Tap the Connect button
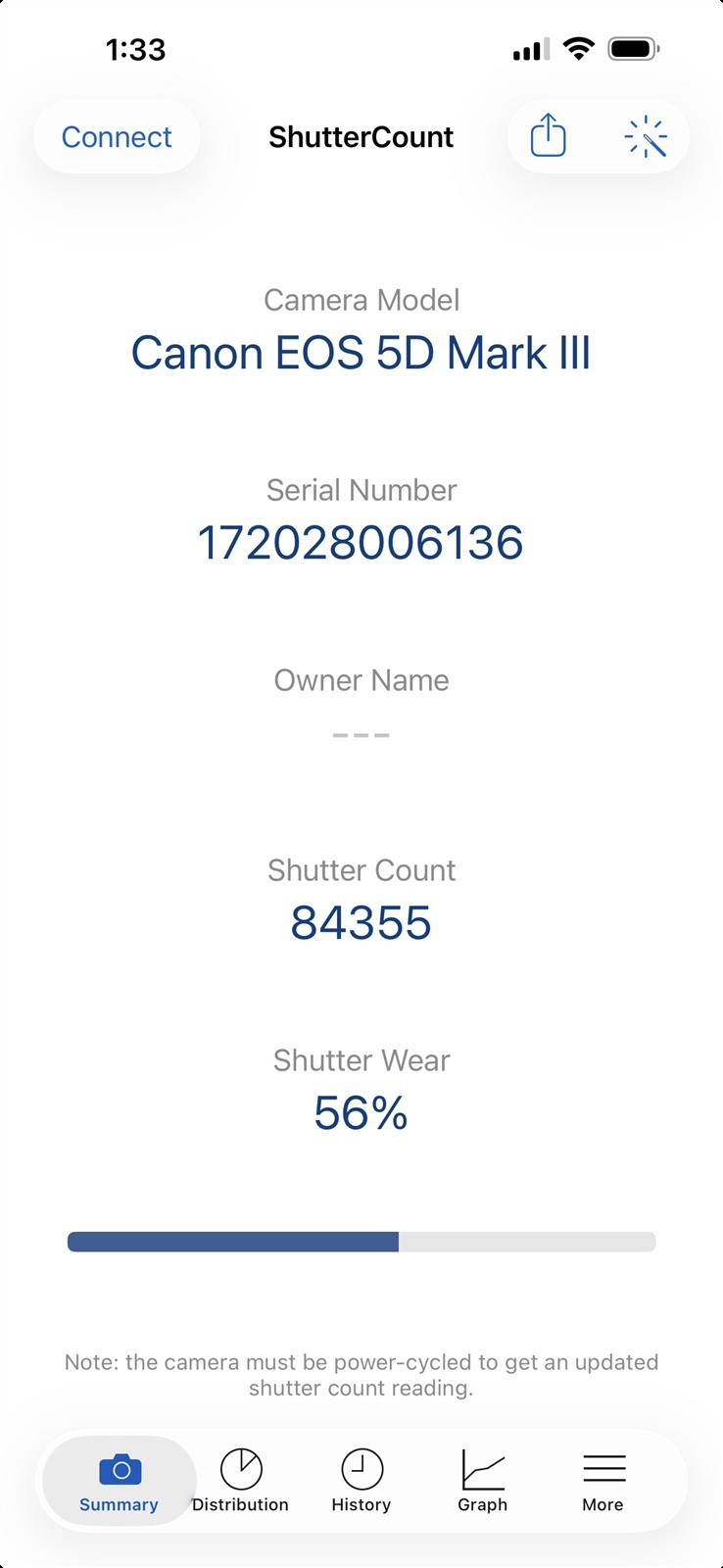 [x=117, y=137]
